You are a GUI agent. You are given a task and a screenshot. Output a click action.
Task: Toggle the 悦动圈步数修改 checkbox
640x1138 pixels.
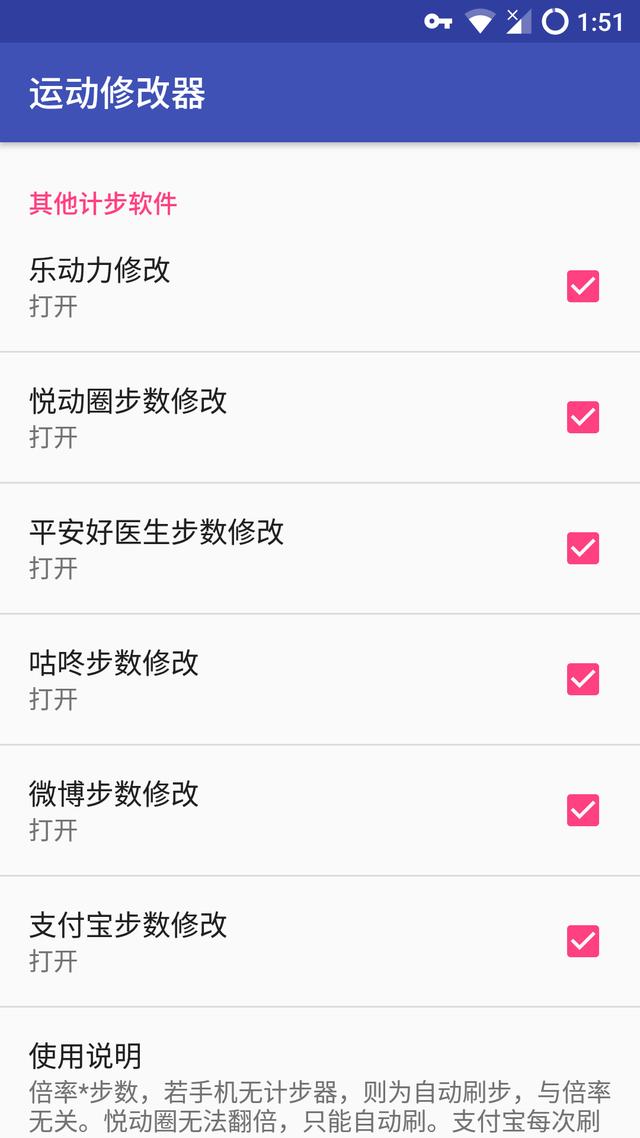click(x=583, y=417)
